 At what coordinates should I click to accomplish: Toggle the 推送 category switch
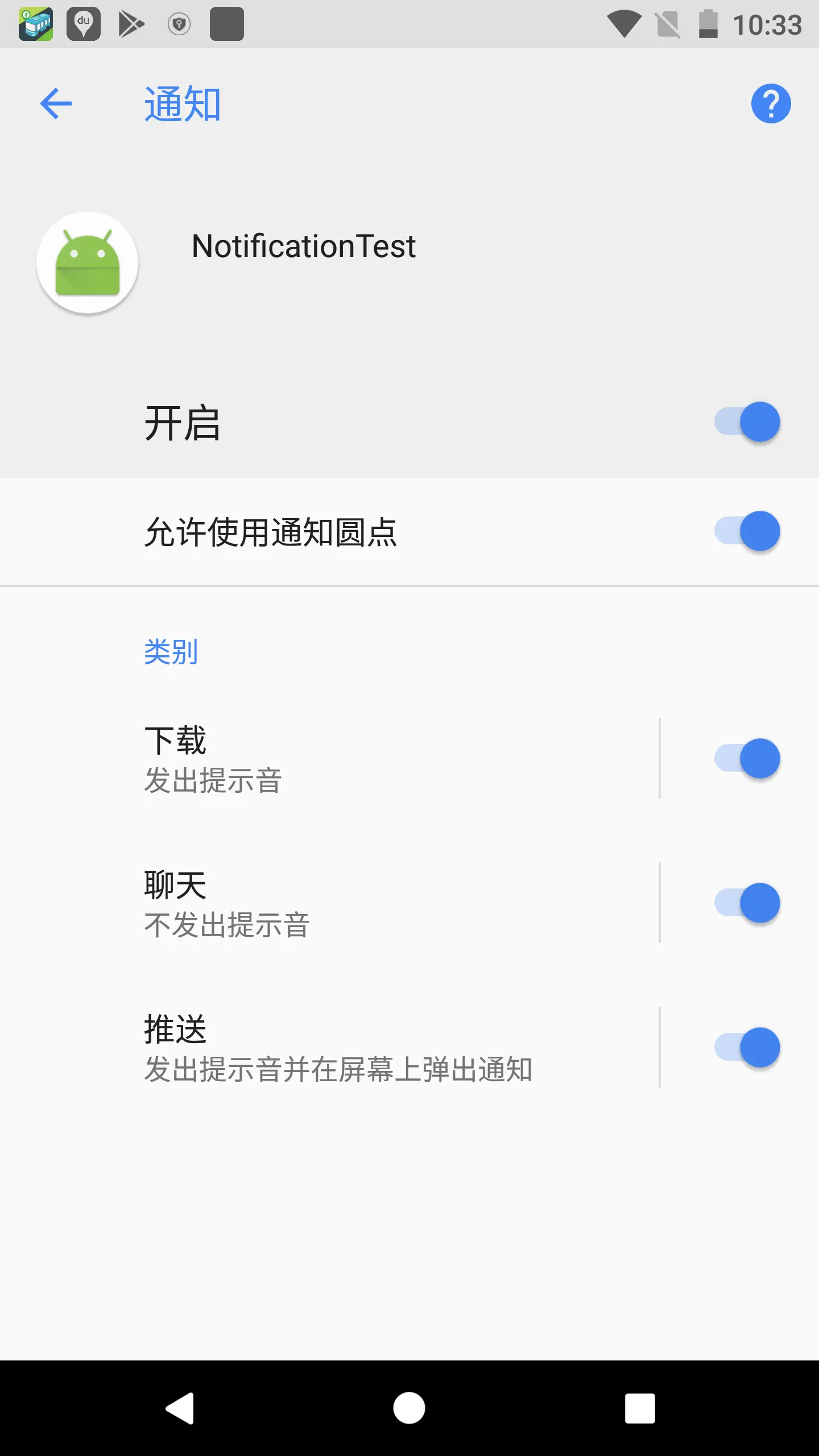pyautogui.click(x=747, y=1048)
